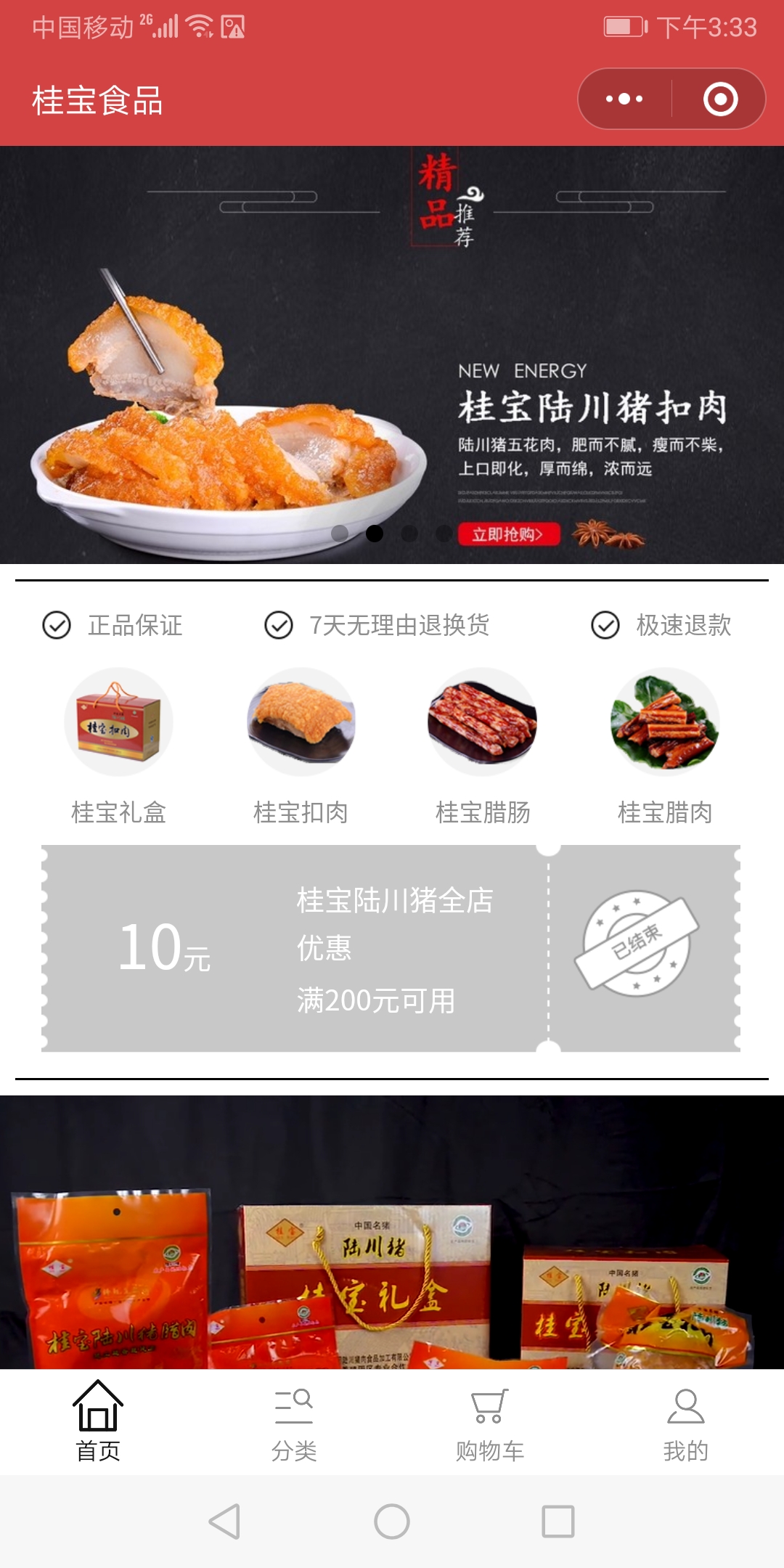
Task: Go back using the system back button
Action: [x=225, y=1522]
